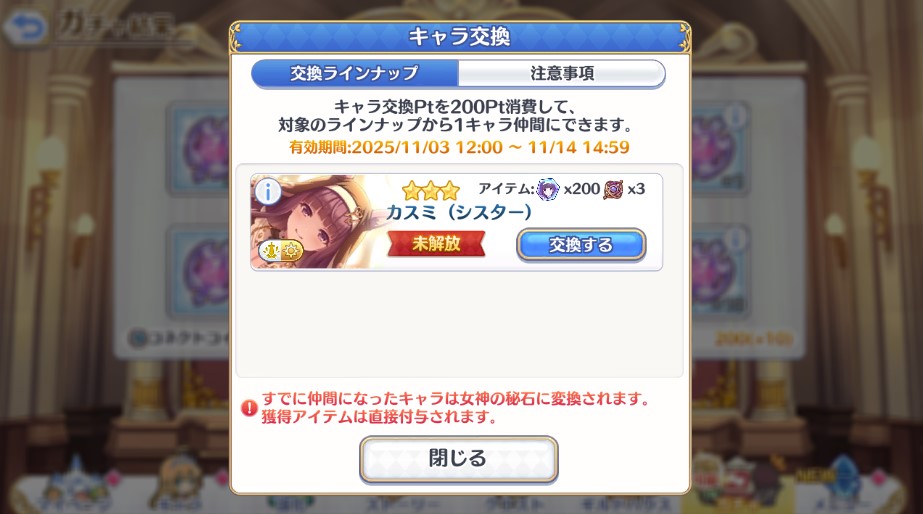This screenshot has width=923, height=514.
Task: Select the 交換ラインナップ tab
Action: click(354, 74)
